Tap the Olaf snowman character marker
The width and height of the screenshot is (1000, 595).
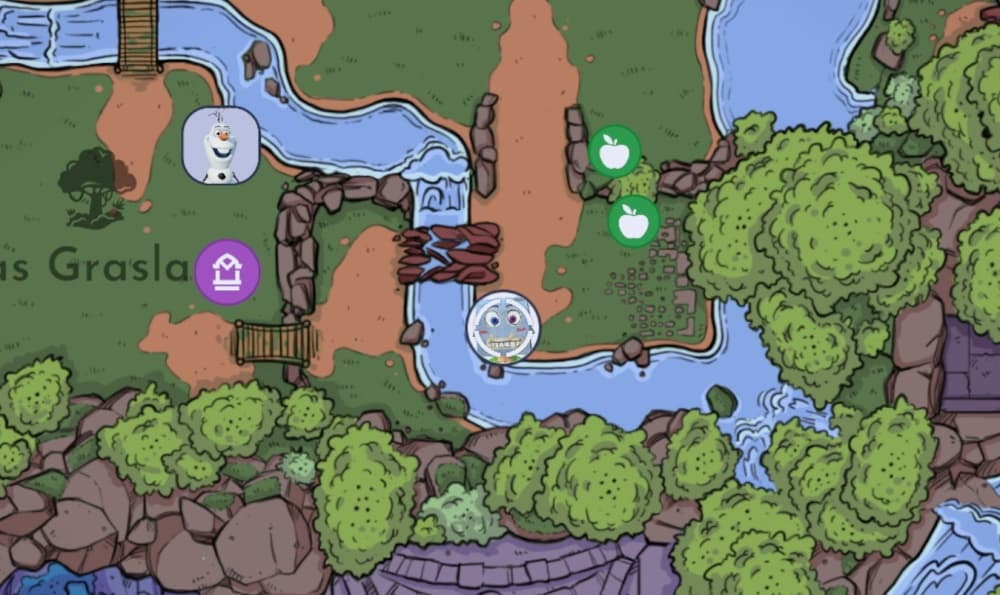[221, 146]
